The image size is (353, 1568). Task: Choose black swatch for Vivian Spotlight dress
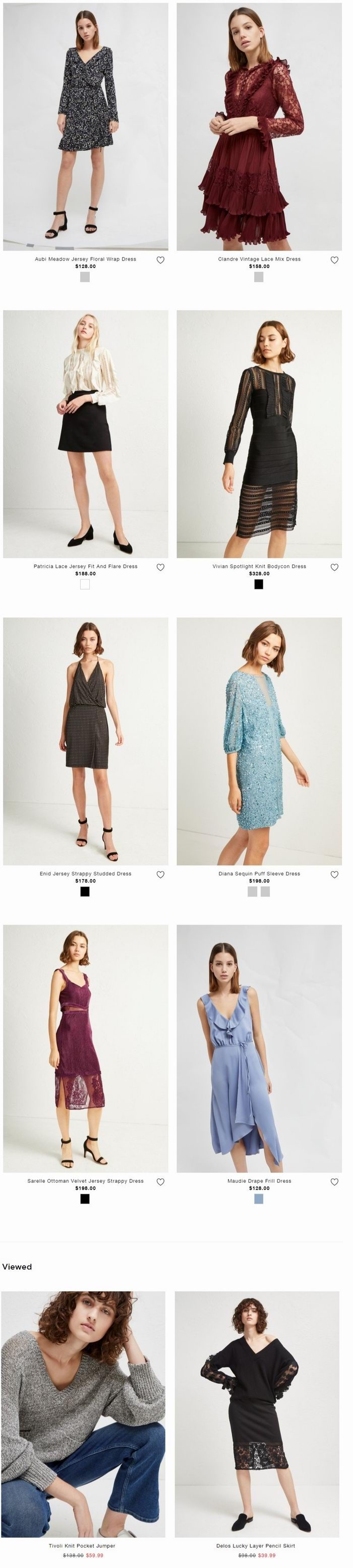259,585
